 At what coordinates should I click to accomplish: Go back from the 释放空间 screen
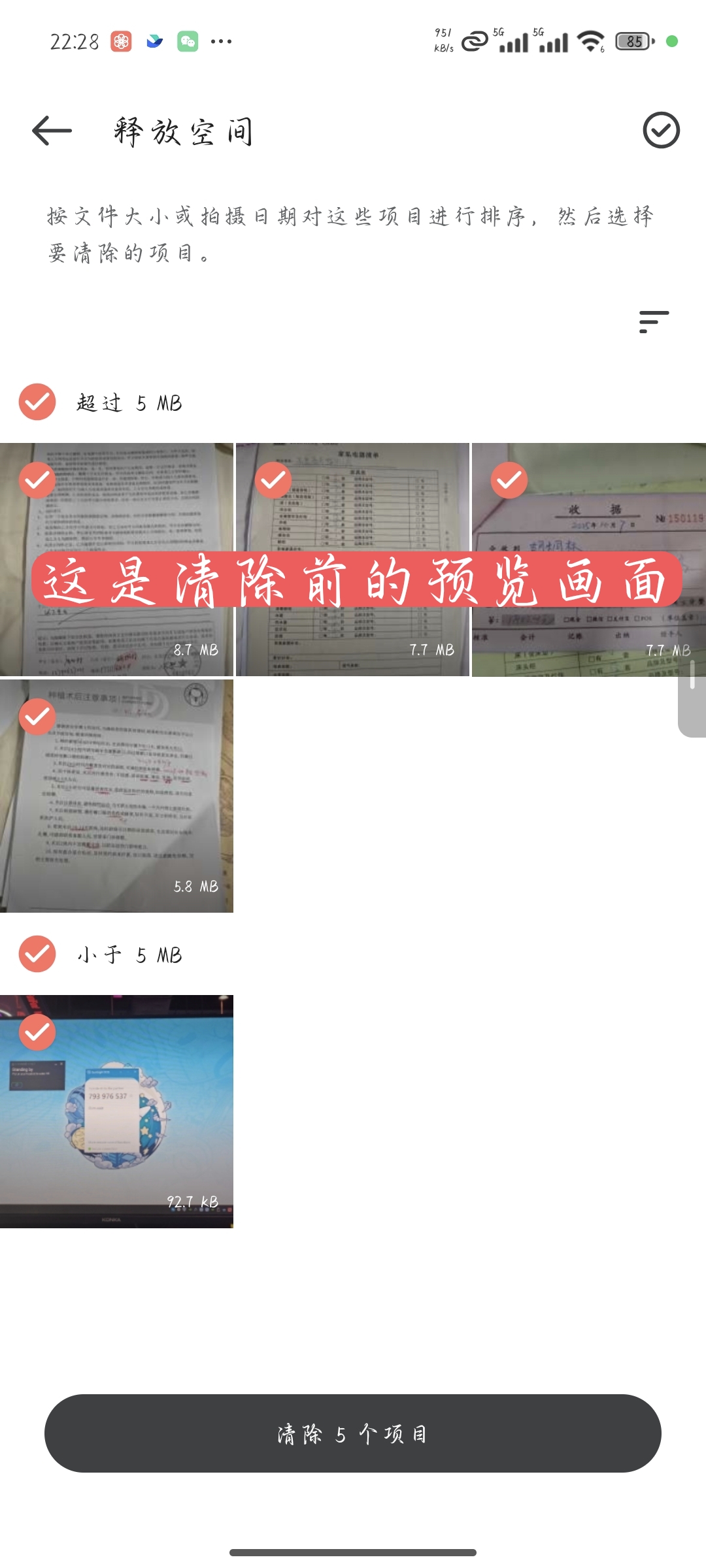(52, 131)
